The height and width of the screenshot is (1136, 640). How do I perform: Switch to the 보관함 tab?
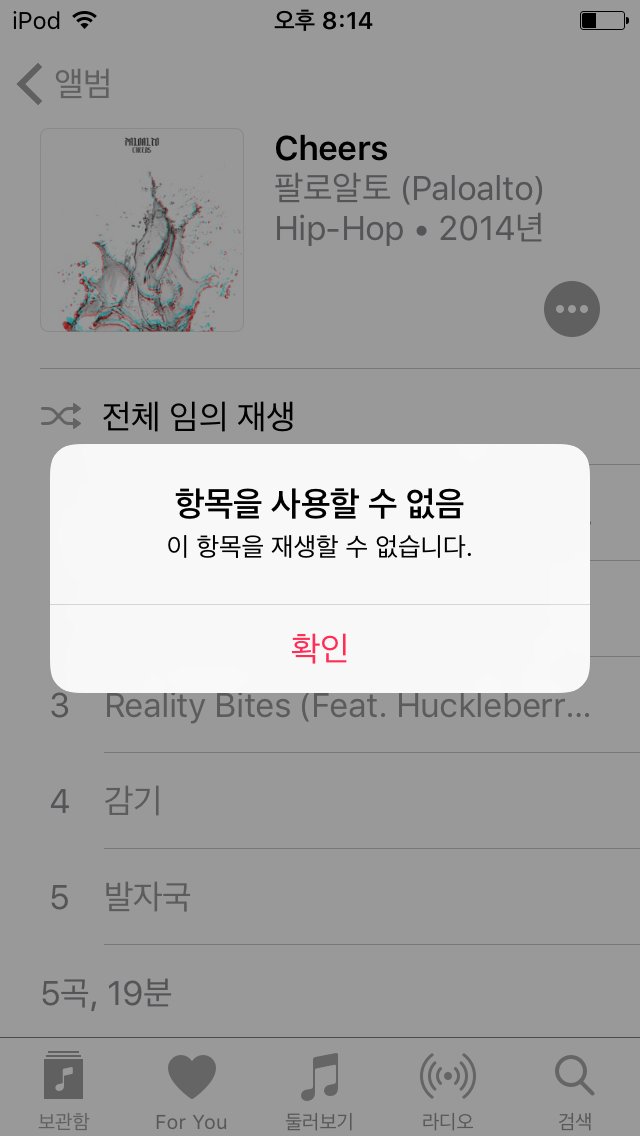point(64,1089)
